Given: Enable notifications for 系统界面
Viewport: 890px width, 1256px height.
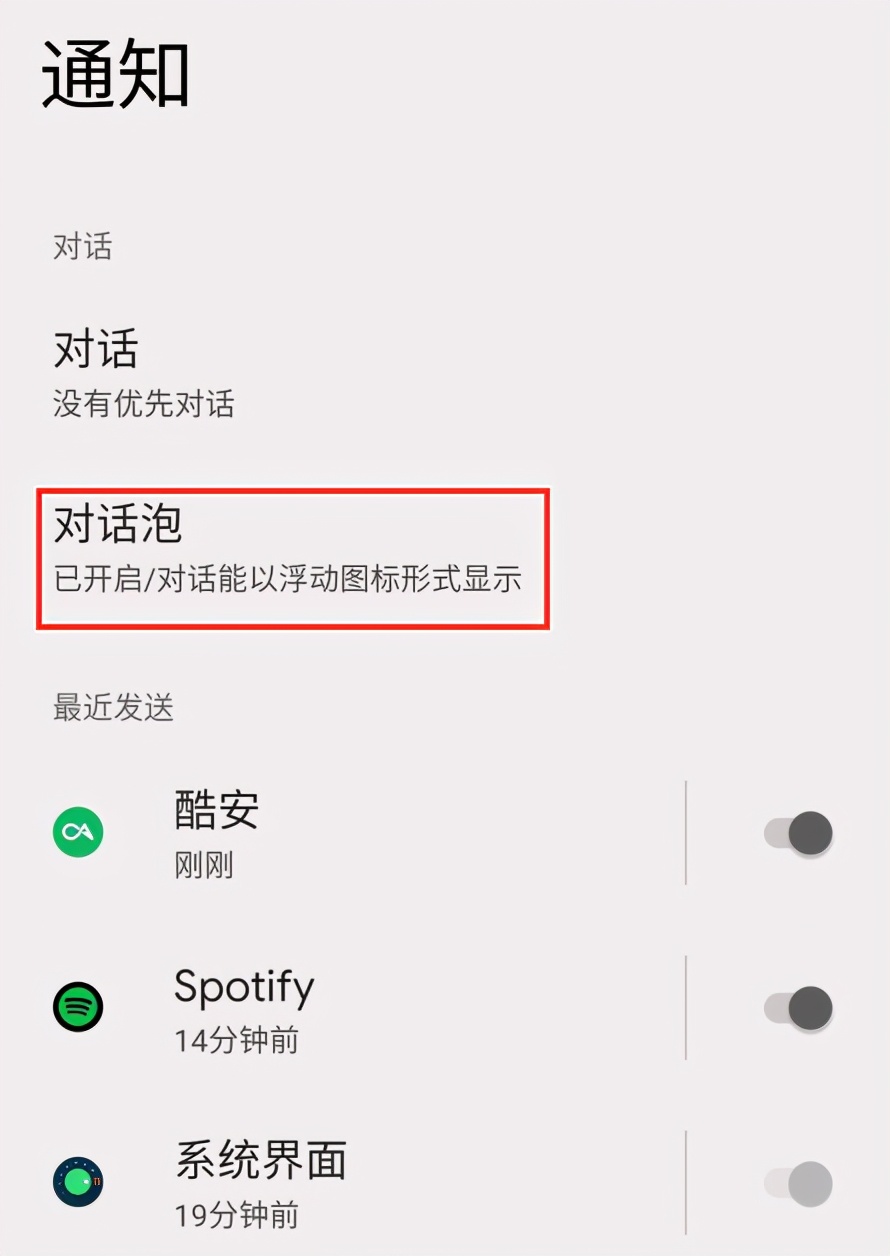Looking at the screenshot, I should (796, 1182).
